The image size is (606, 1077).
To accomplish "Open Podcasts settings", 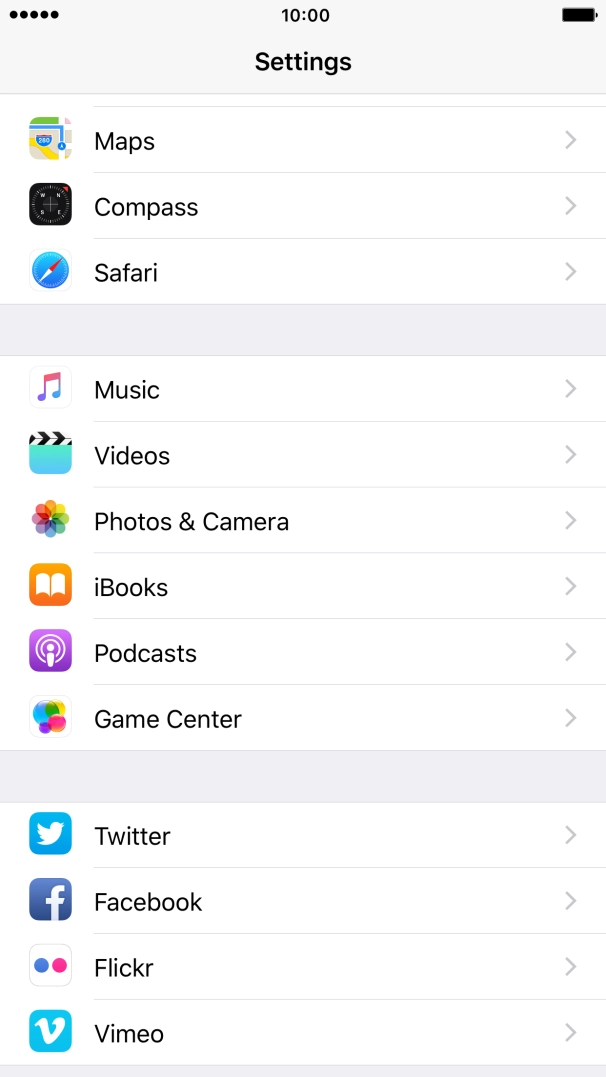I will [300, 653].
